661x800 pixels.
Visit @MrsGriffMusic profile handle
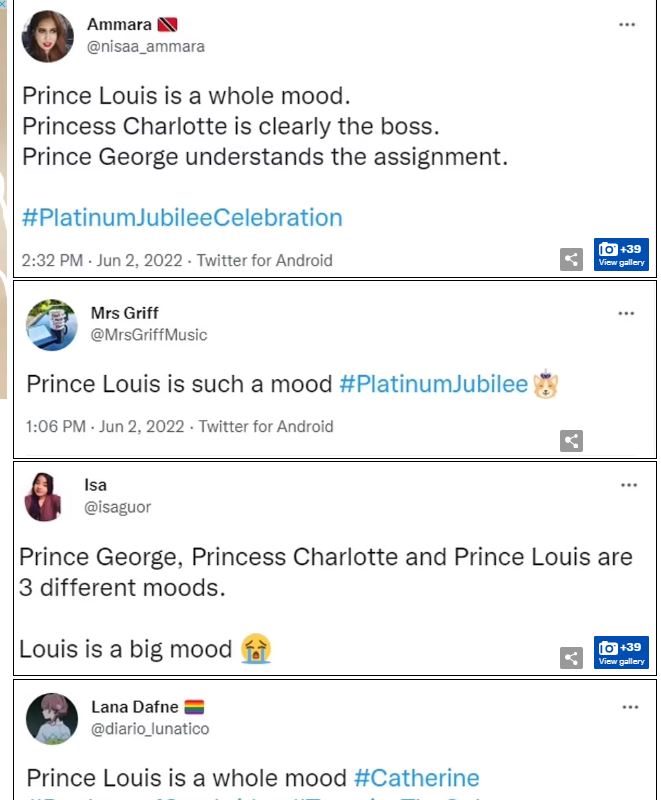(149, 335)
